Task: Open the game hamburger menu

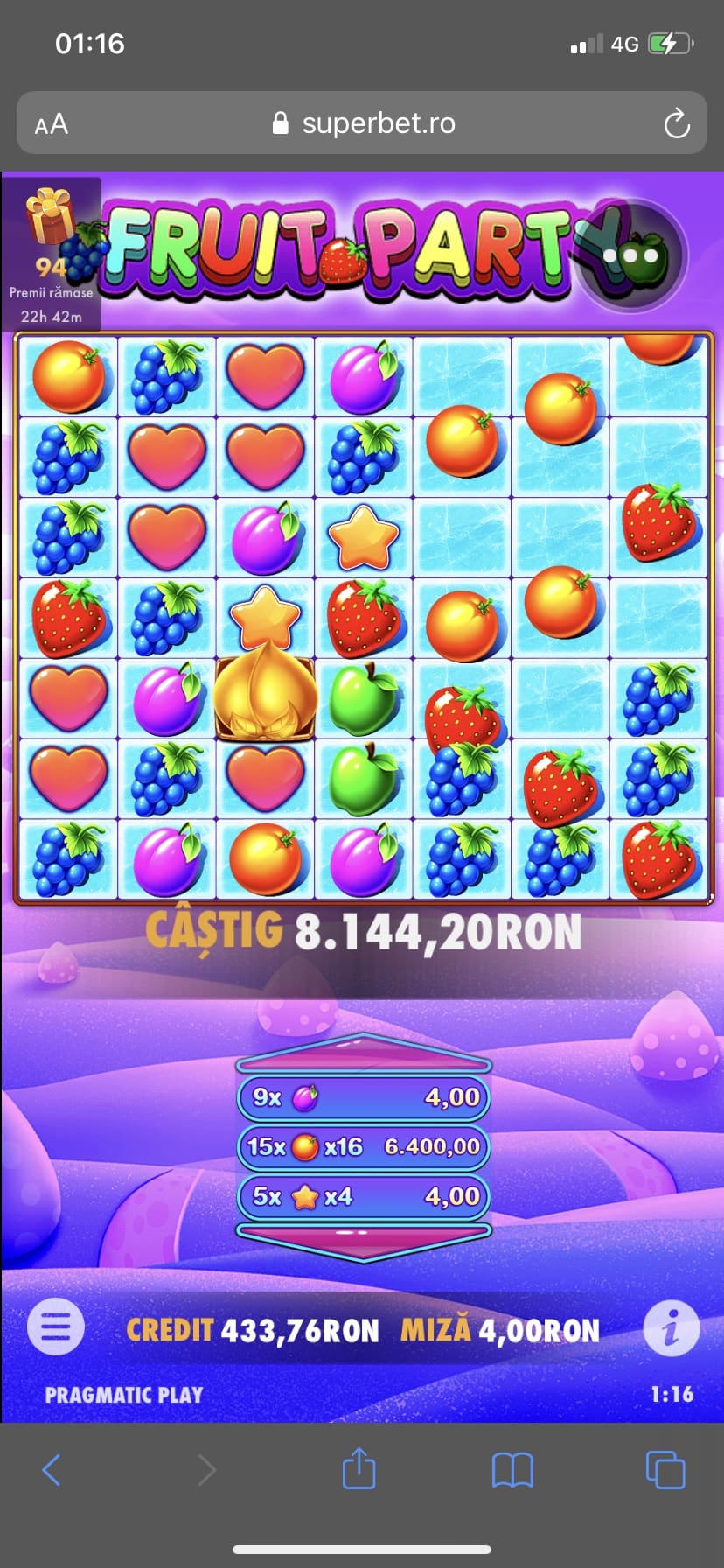Action: [56, 1326]
